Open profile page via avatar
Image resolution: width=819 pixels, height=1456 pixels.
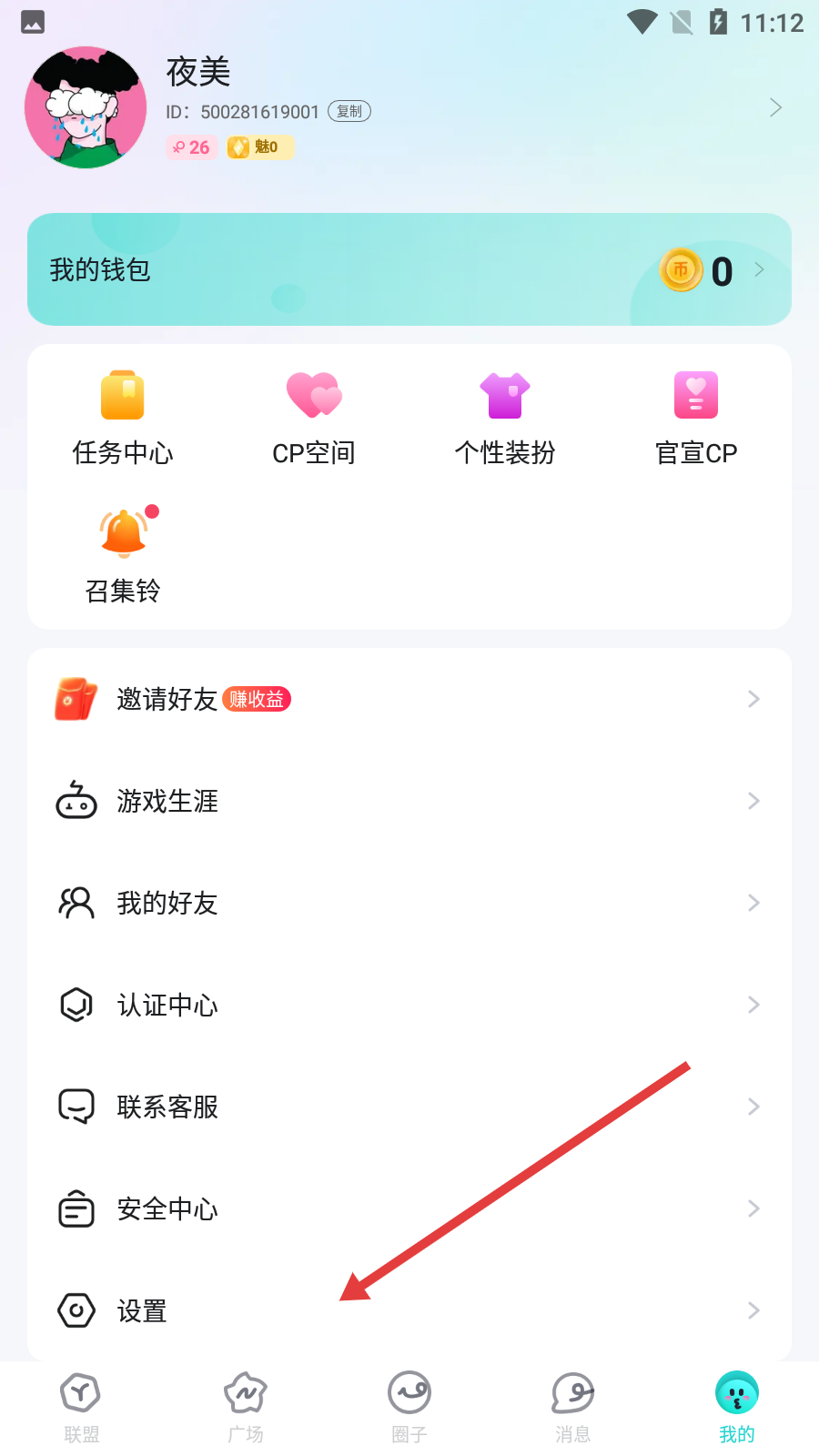tap(86, 107)
